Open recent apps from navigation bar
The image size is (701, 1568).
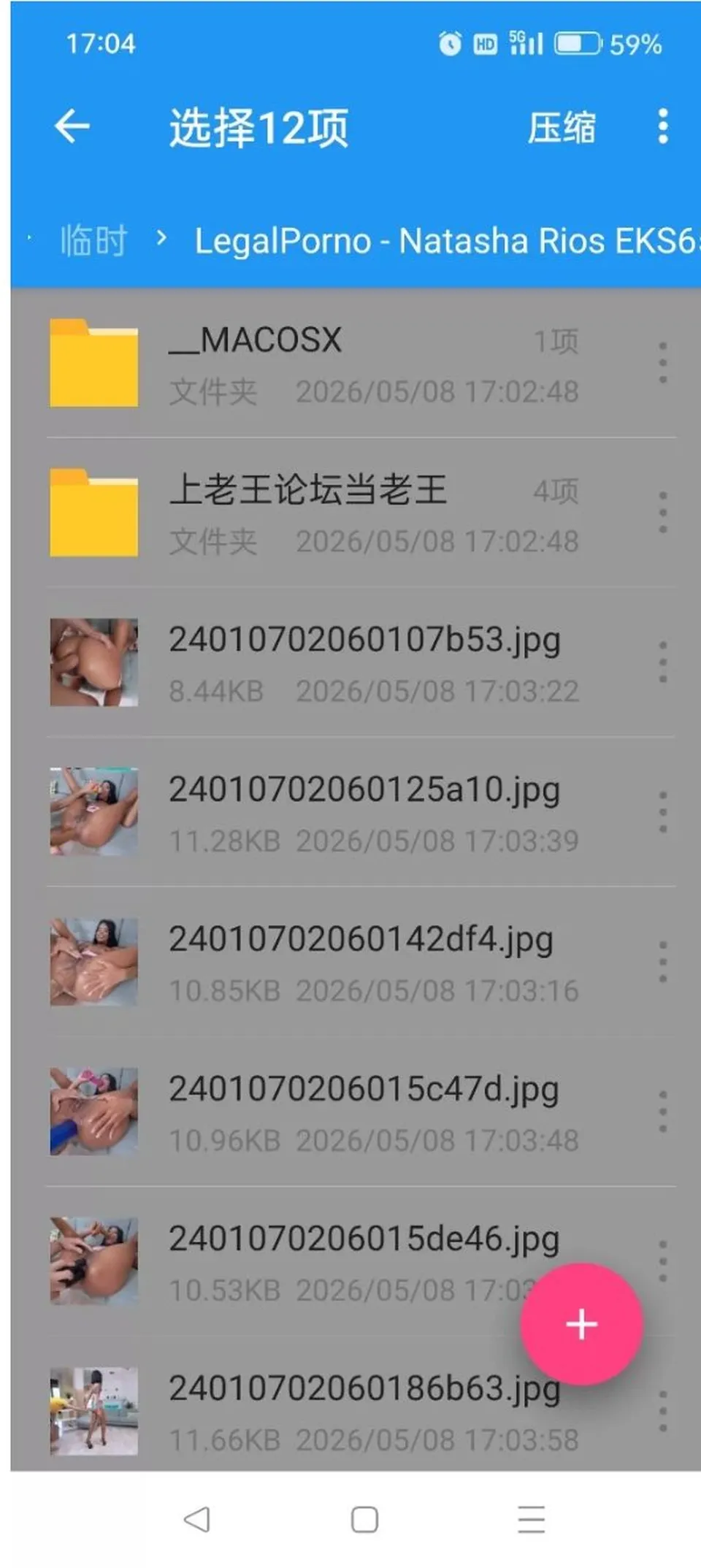pos(531,1520)
